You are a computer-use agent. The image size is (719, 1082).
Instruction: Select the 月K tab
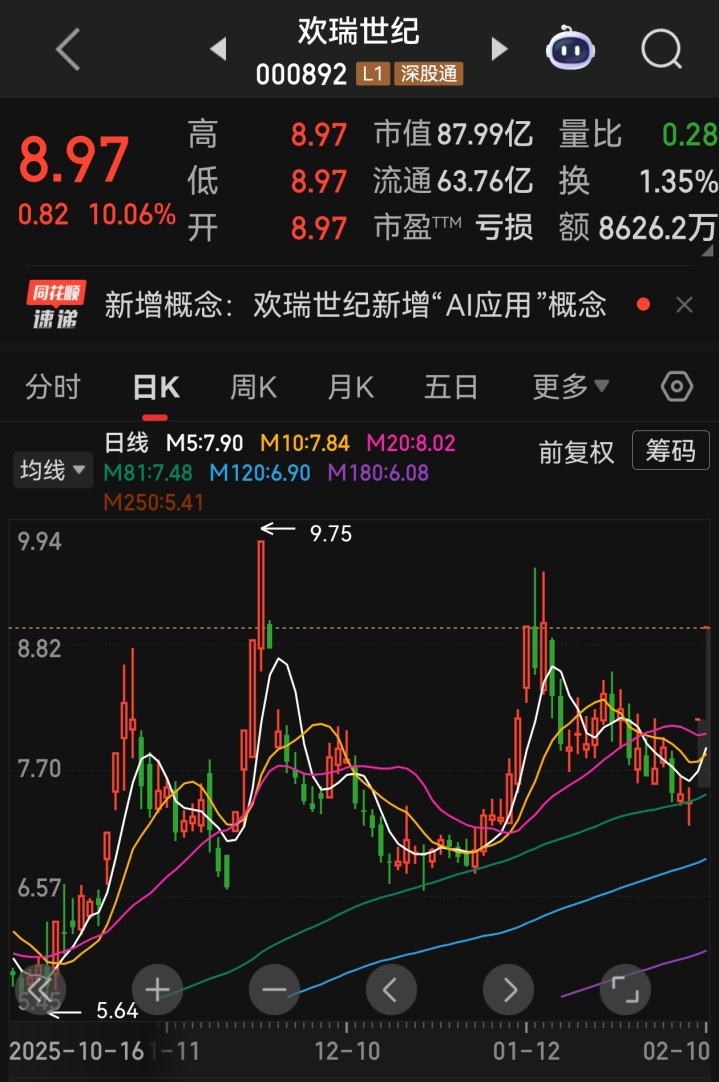(x=351, y=386)
